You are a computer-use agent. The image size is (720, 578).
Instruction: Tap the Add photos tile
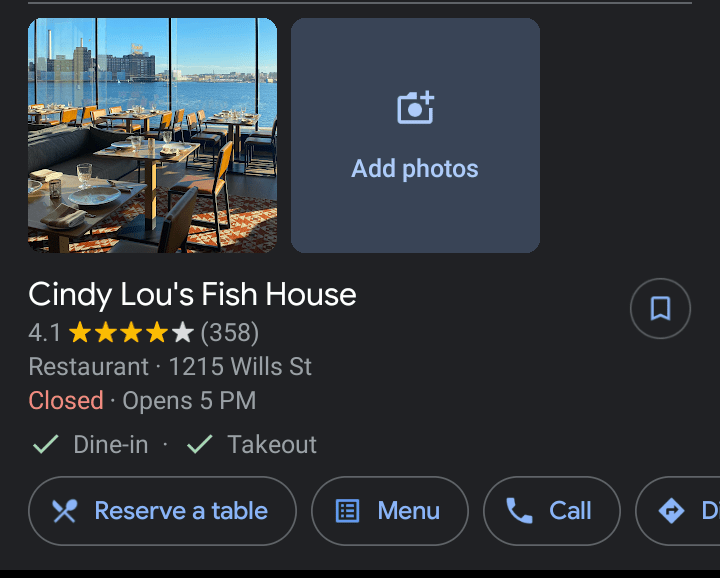(415, 135)
